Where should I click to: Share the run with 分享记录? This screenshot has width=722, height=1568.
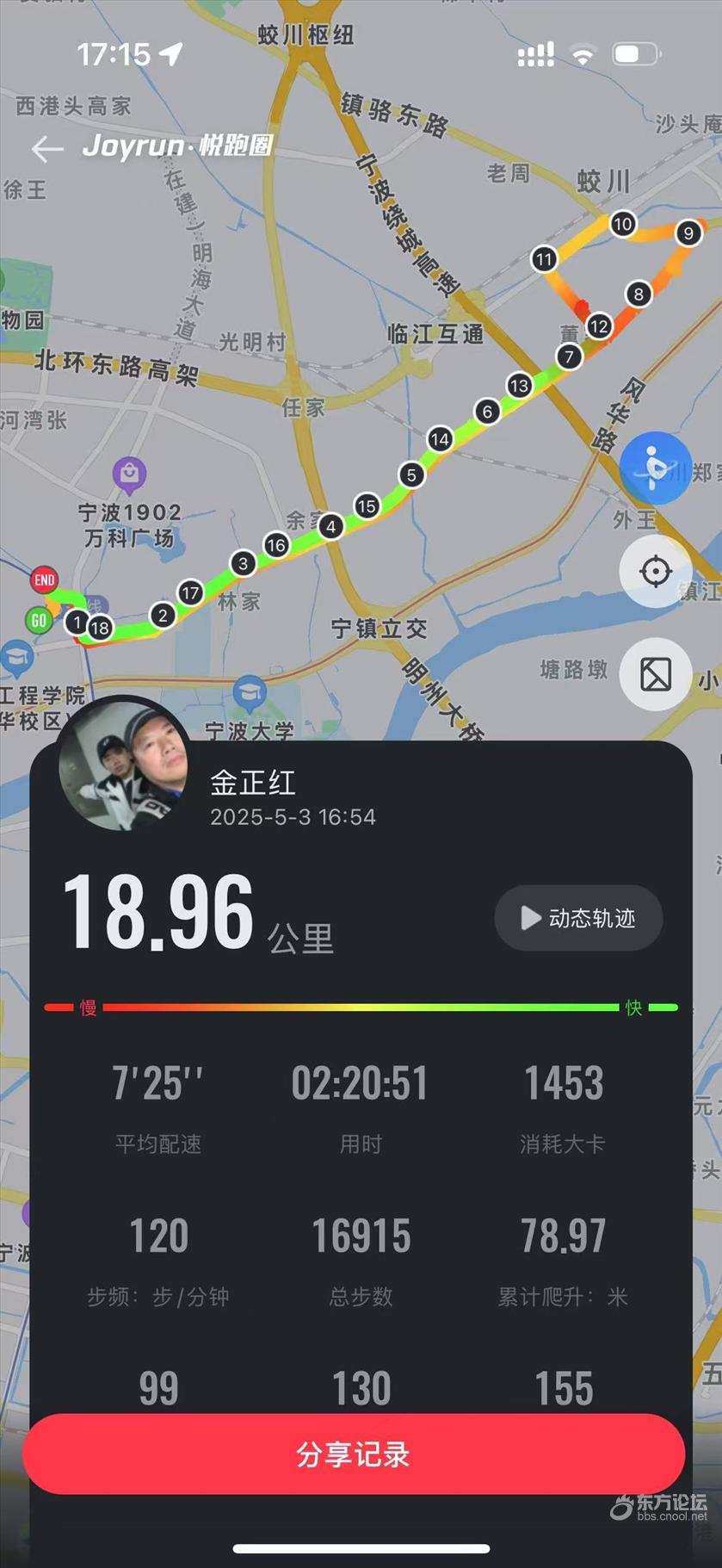354,1453
